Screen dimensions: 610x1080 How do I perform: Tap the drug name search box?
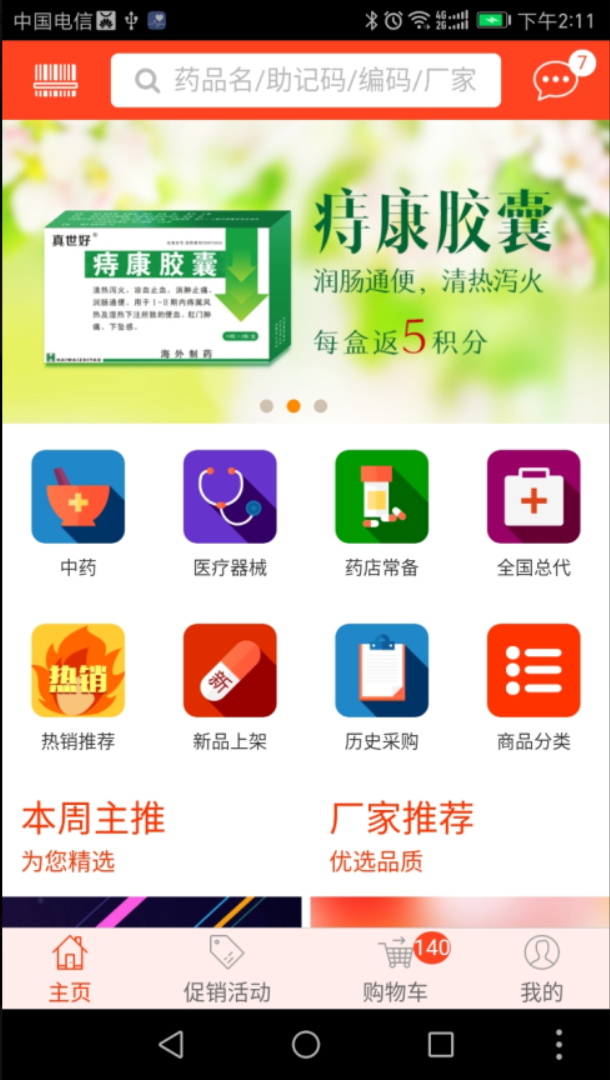tap(306, 81)
